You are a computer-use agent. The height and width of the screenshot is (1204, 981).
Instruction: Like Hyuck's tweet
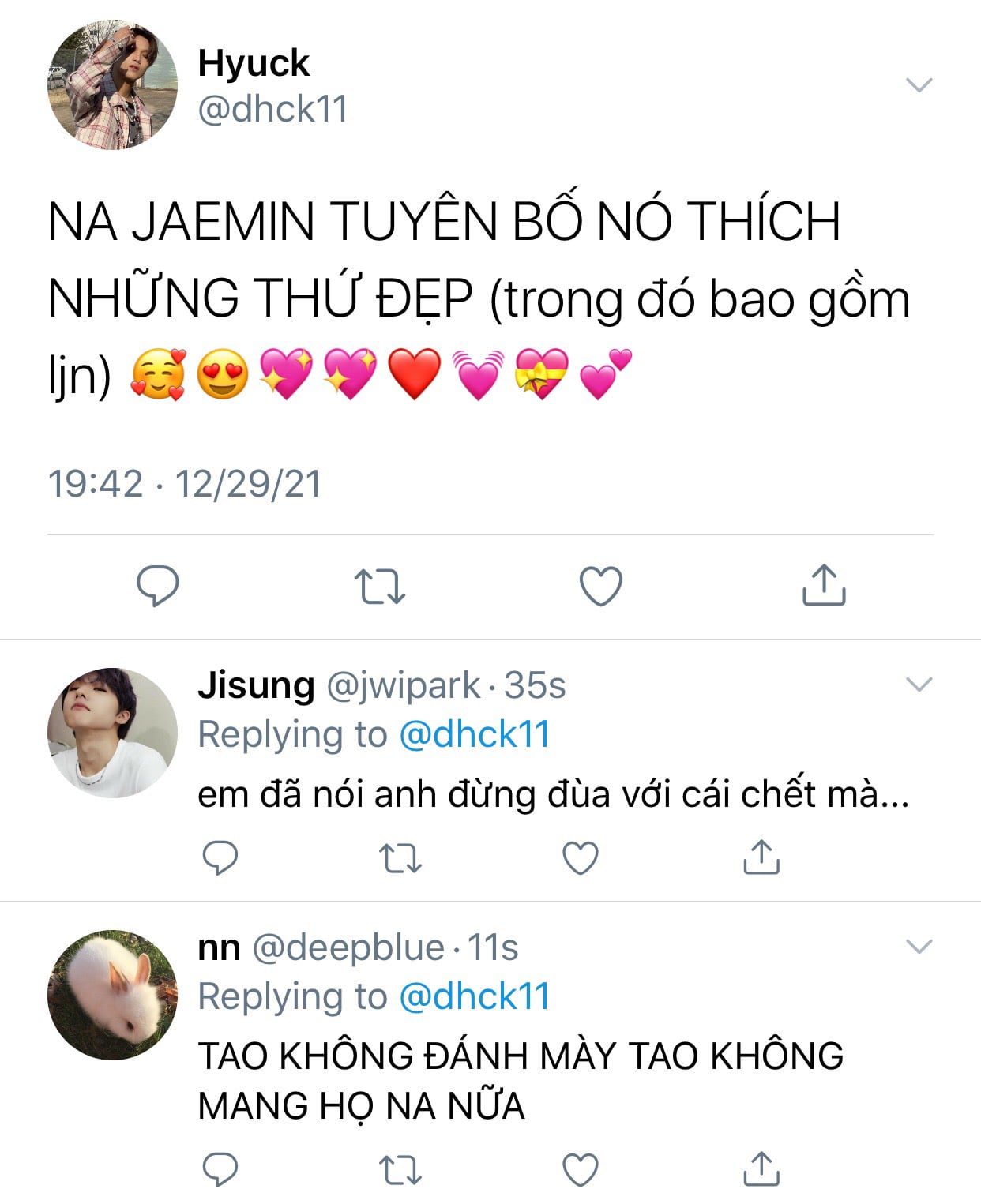(x=601, y=587)
